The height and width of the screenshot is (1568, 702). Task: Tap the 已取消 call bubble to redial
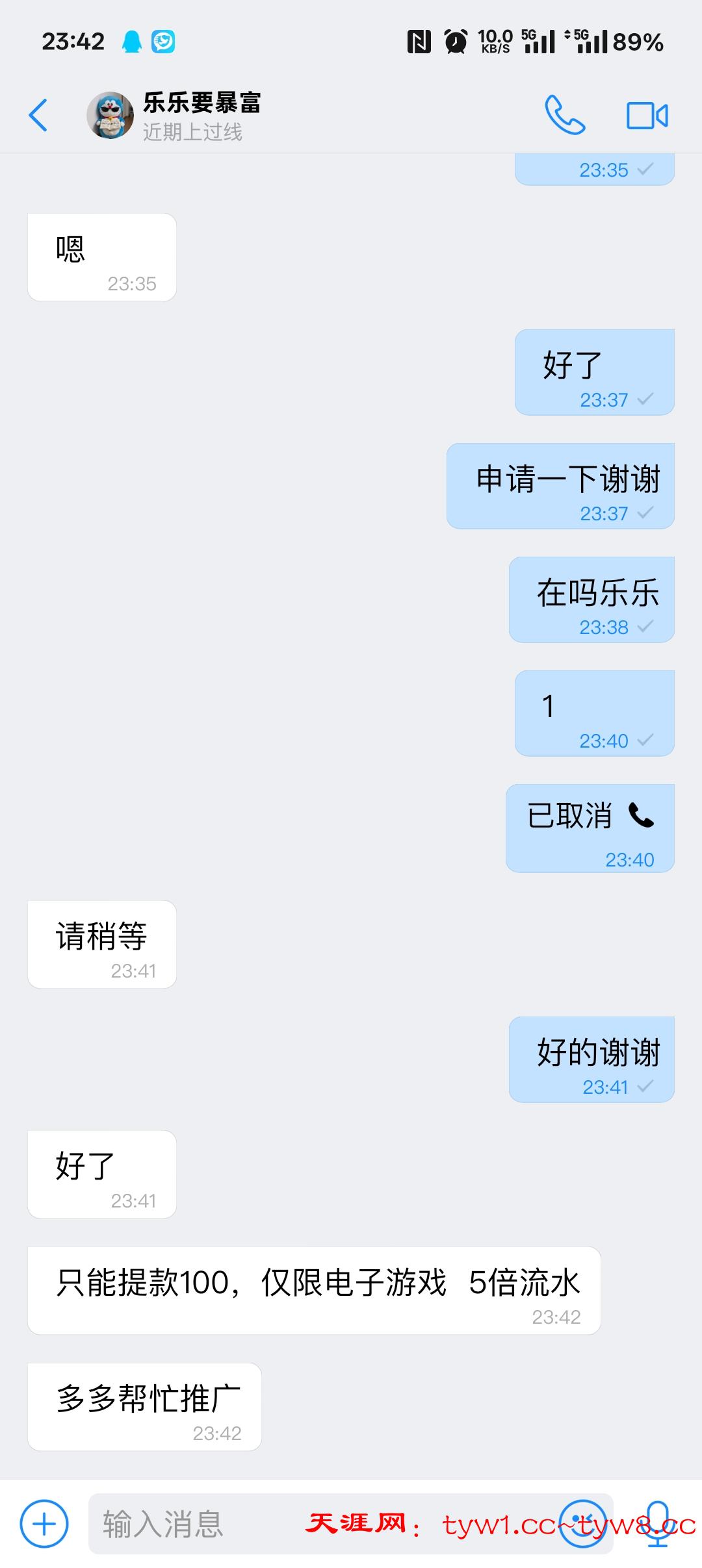(x=590, y=828)
